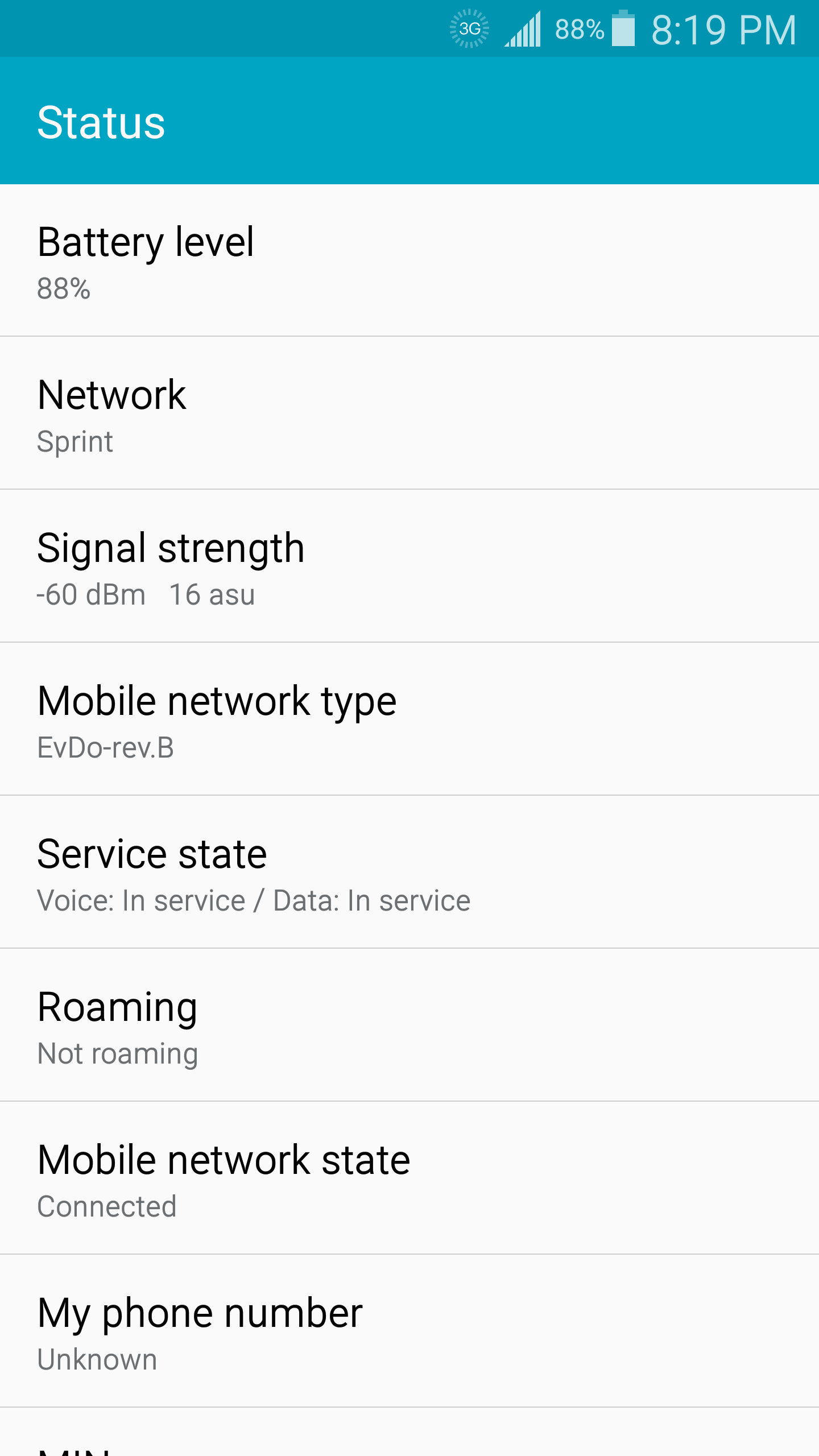Select the My phone number row

tap(409, 1331)
